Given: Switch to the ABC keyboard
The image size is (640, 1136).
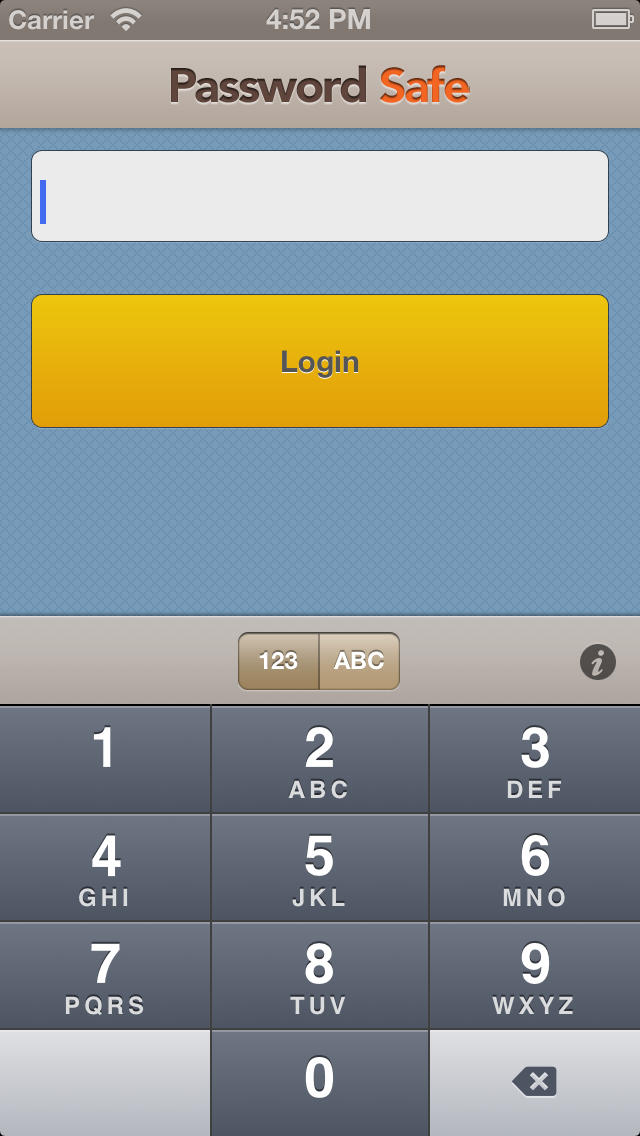Looking at the screenshot, I should coord(360,661).
